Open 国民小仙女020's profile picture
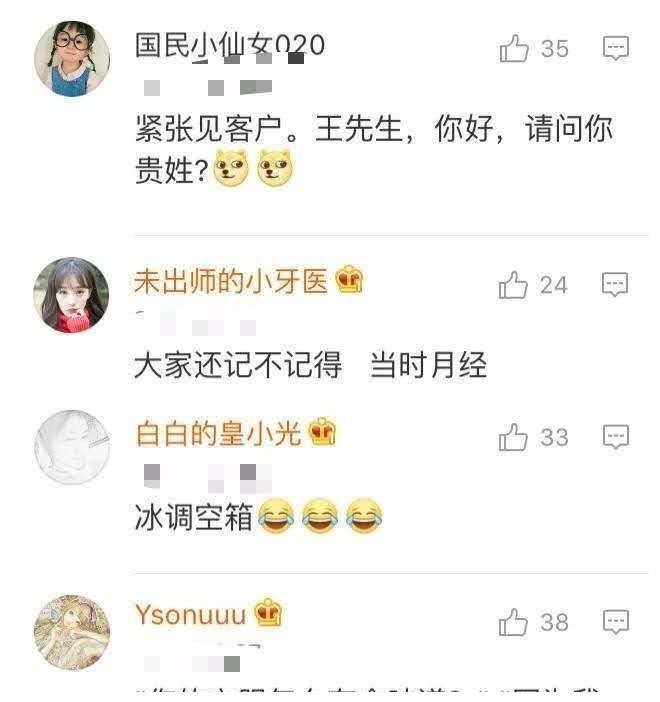Image resolution: width=660 pixels, height=702 pixels. click(x=72, y=56)
